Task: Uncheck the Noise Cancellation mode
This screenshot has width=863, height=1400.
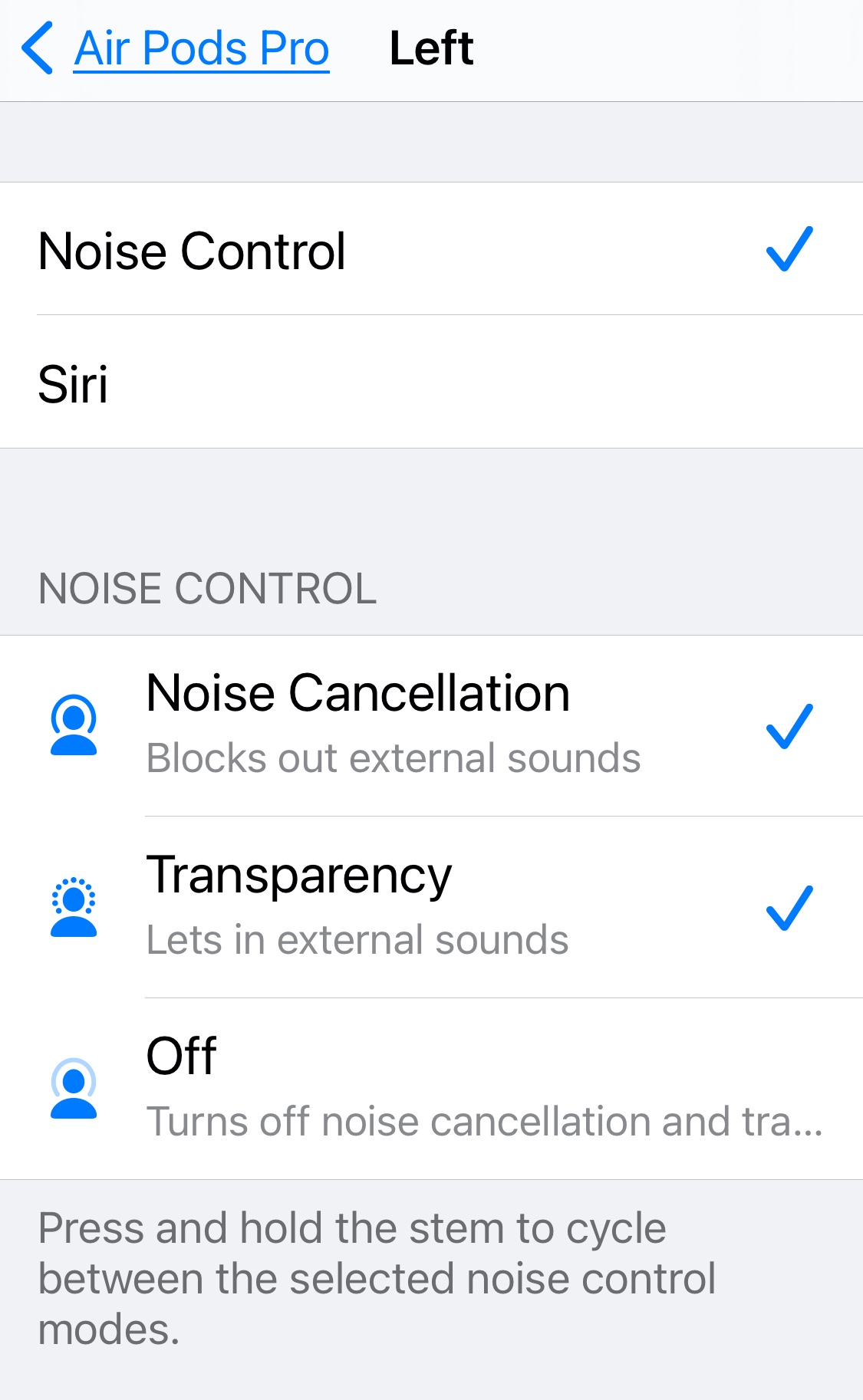Action: [x=430, y=725]
